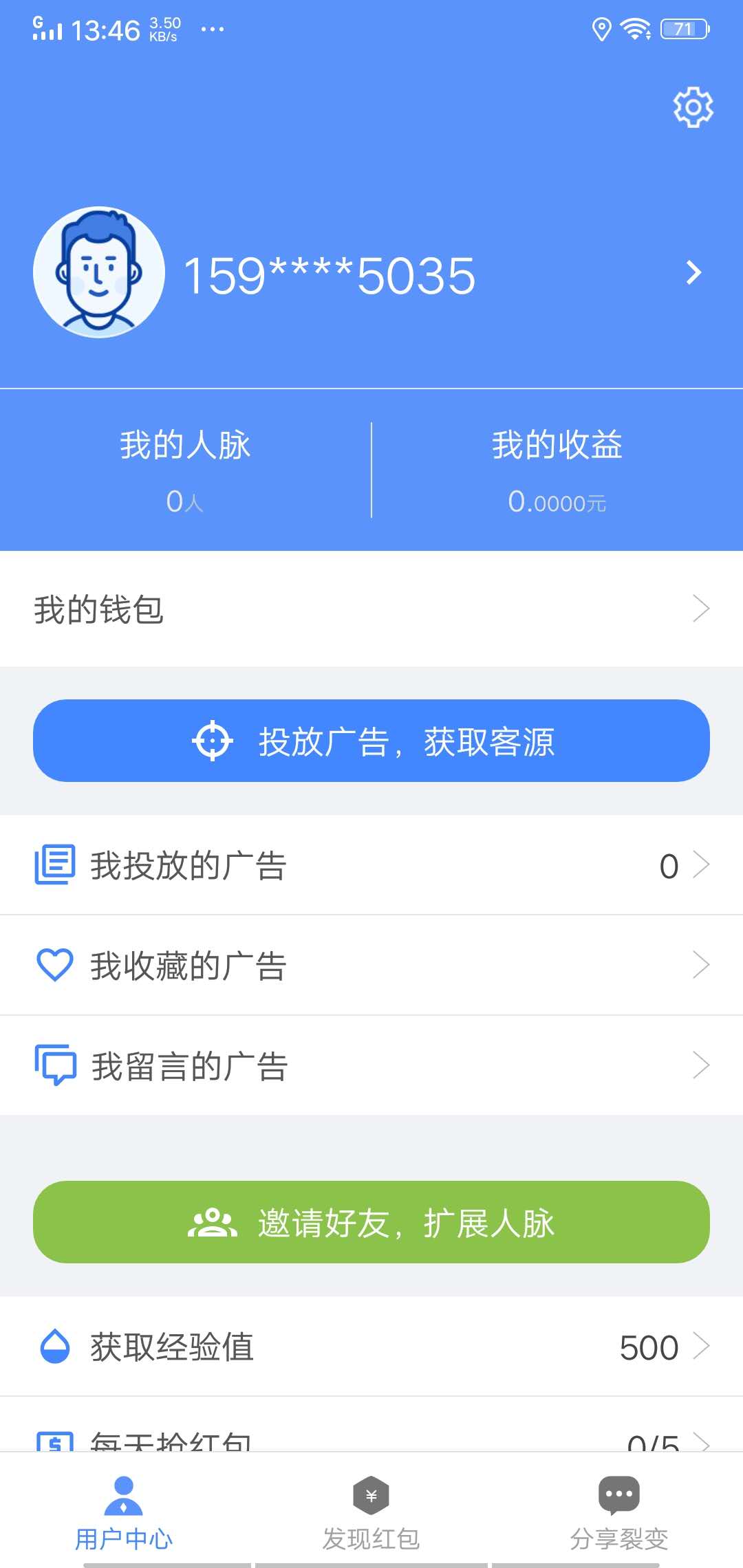Click the water drop icon beside 获取经验值
The height and width of the screenshot is (1568, 743).
click(54, 1347)
